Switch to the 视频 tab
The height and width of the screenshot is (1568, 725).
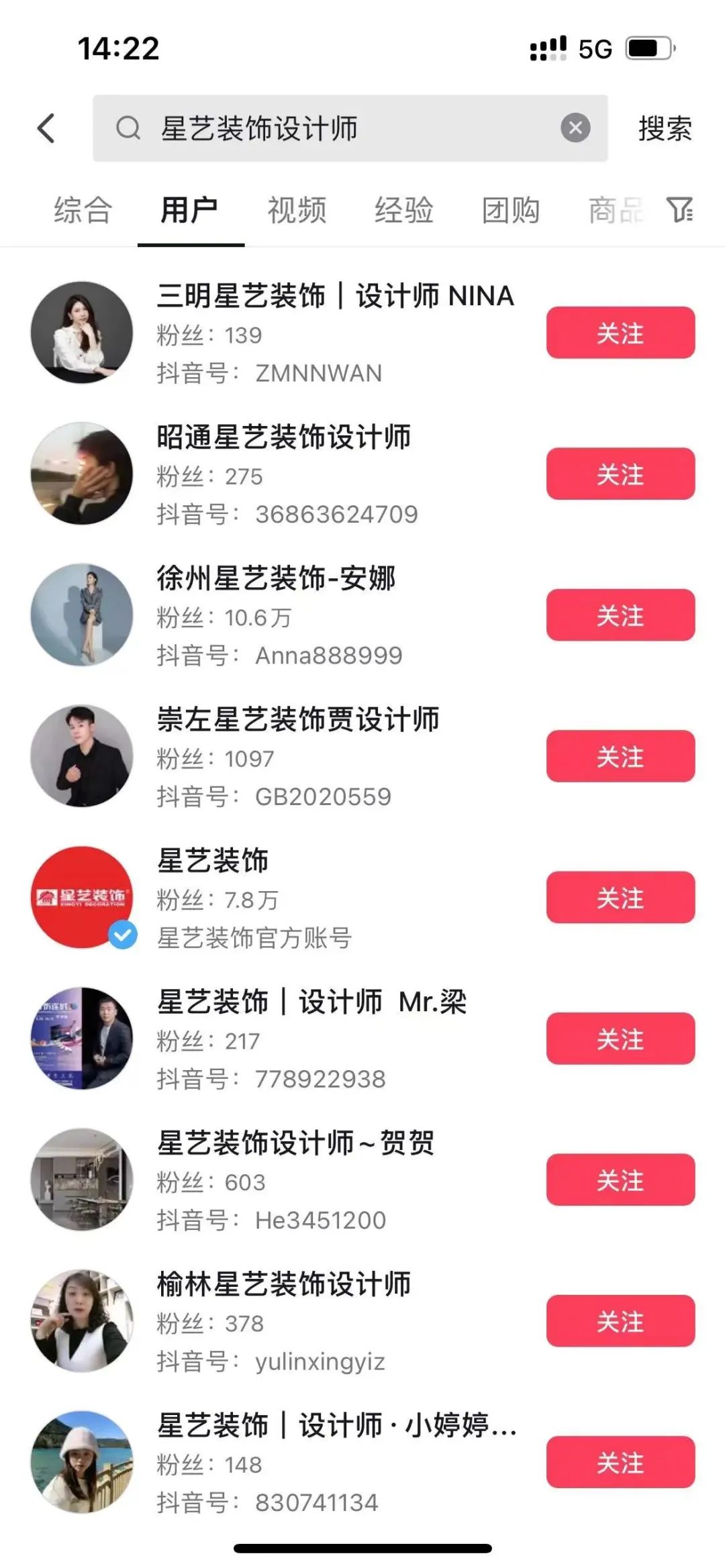[297, 210]
